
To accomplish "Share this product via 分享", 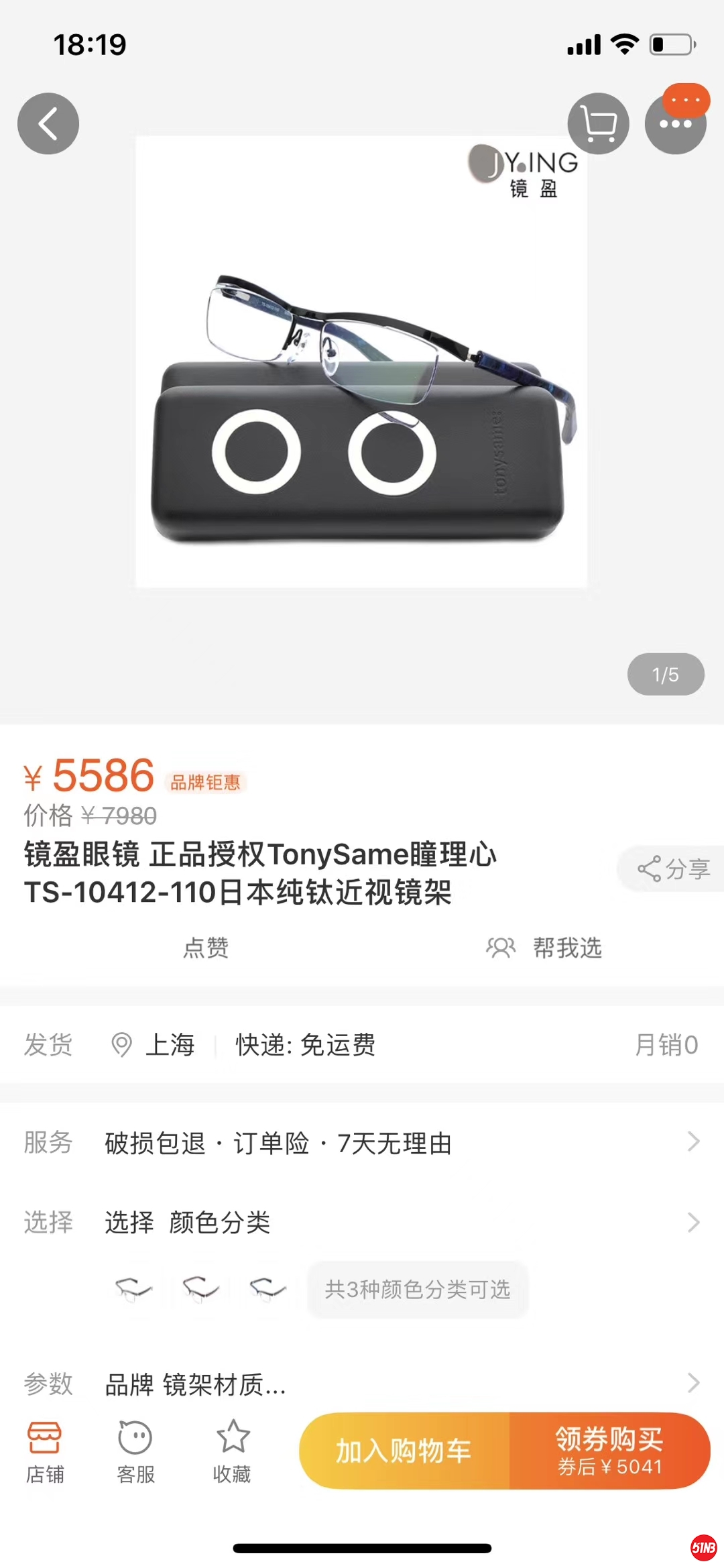I will 673,869.
